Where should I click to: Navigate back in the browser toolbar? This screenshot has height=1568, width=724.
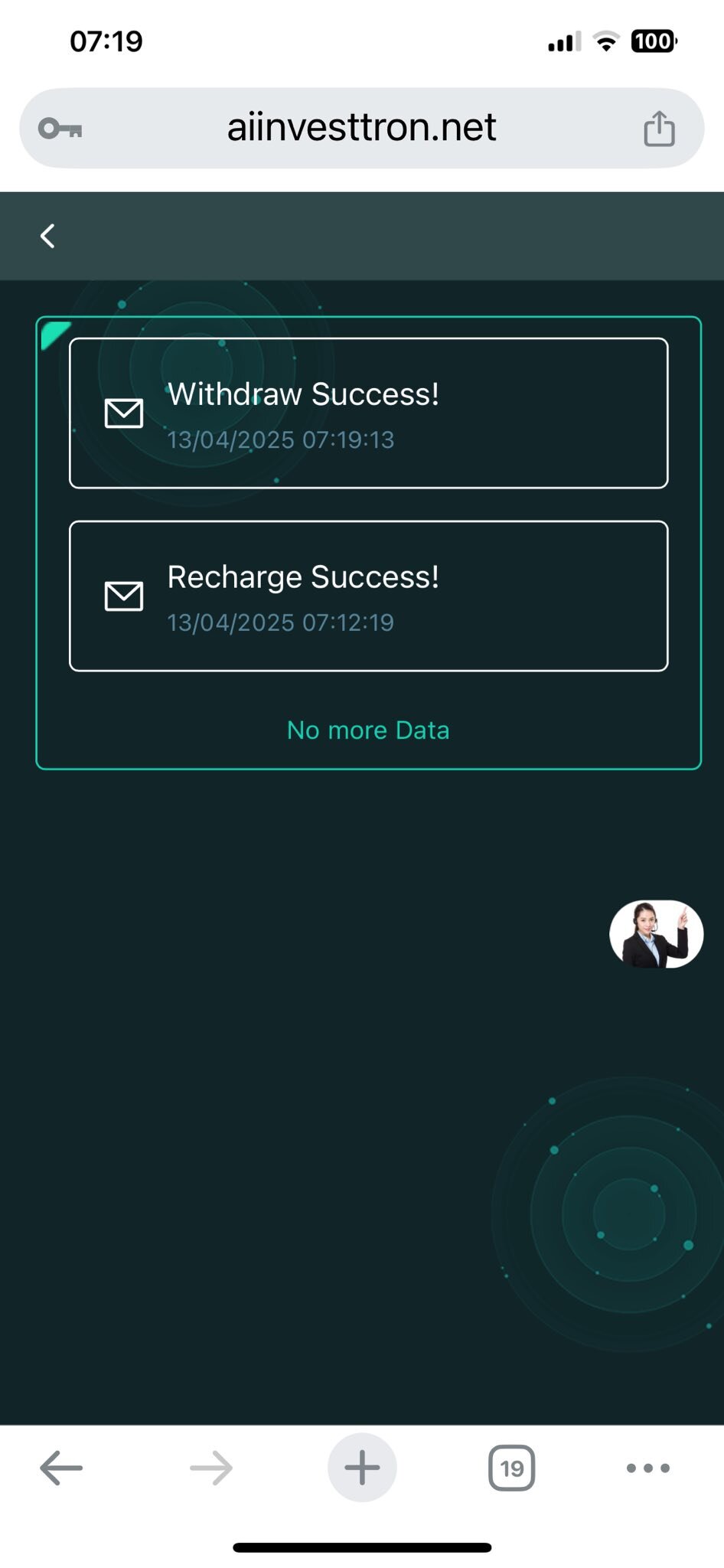tap(61, 1468)
